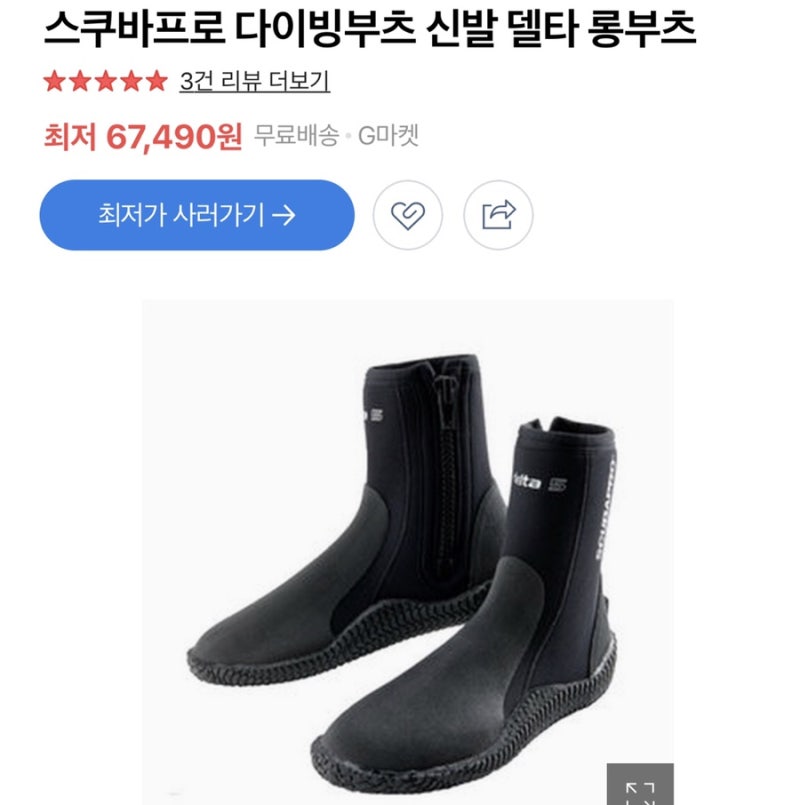Open the 3건 리뷰 더보기 reviews link
The image size is (800, 805).
[x=254, y=81]
